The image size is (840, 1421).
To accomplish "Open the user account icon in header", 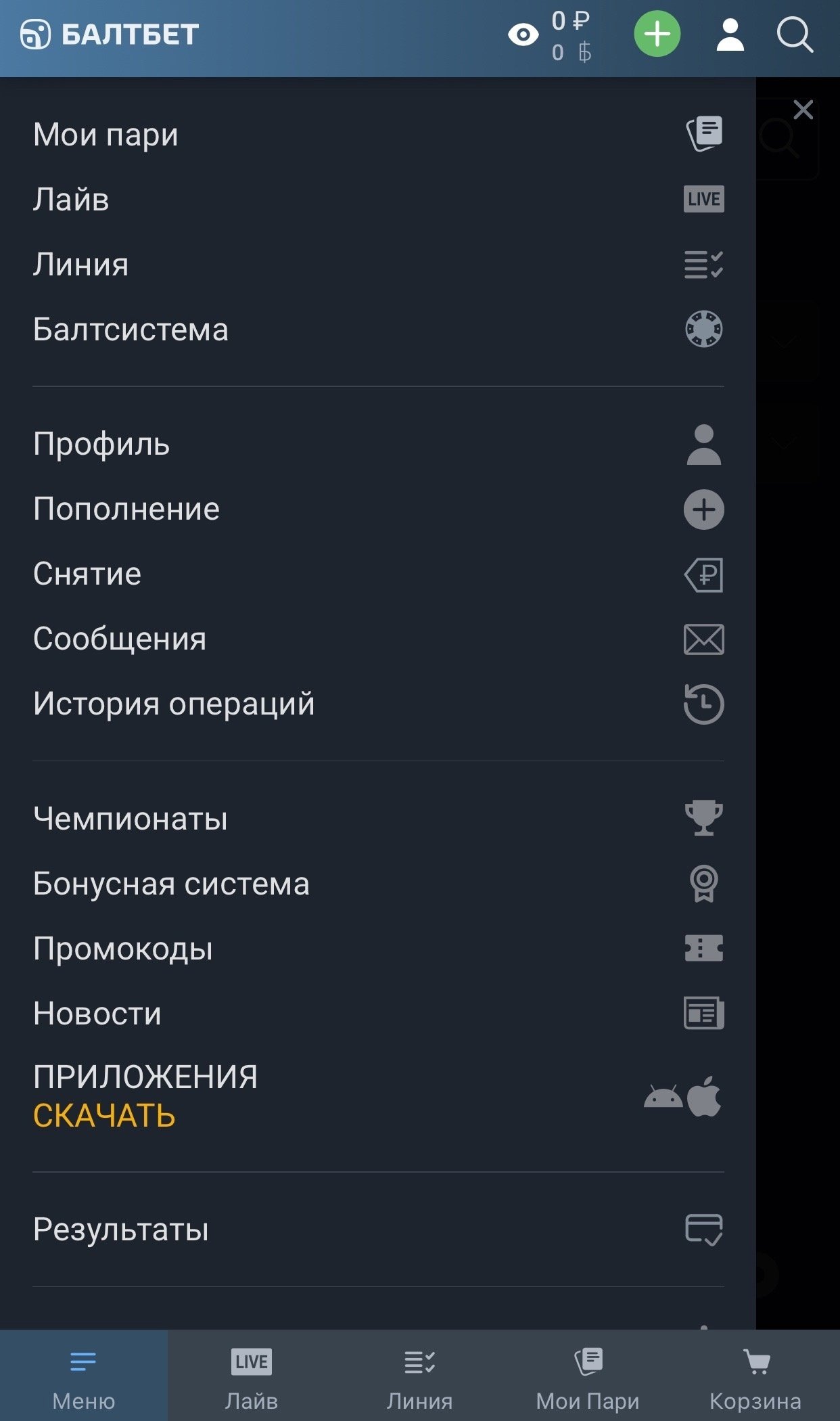I will coord(730,35).
